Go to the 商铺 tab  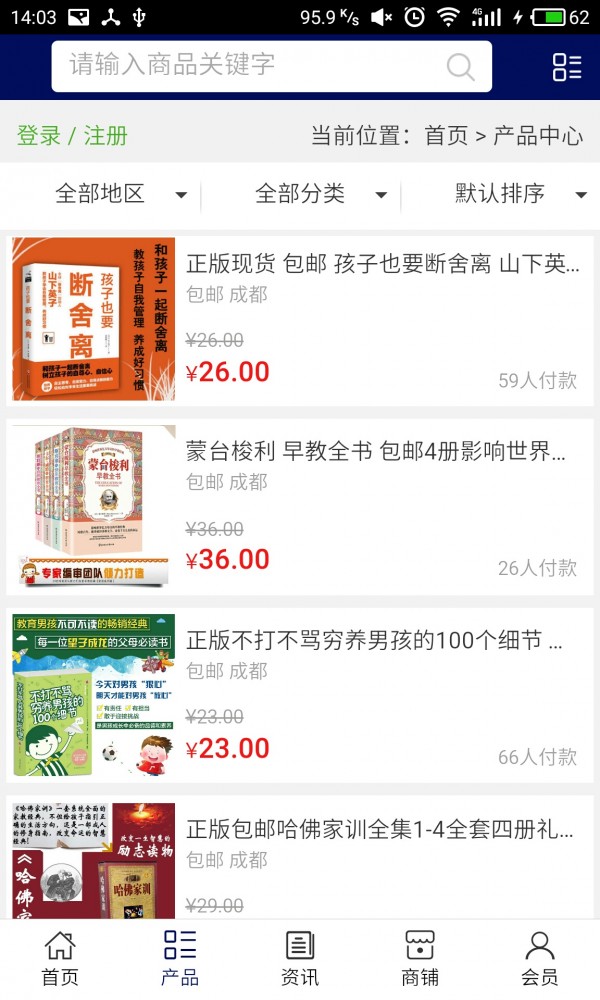click(420, 958)
